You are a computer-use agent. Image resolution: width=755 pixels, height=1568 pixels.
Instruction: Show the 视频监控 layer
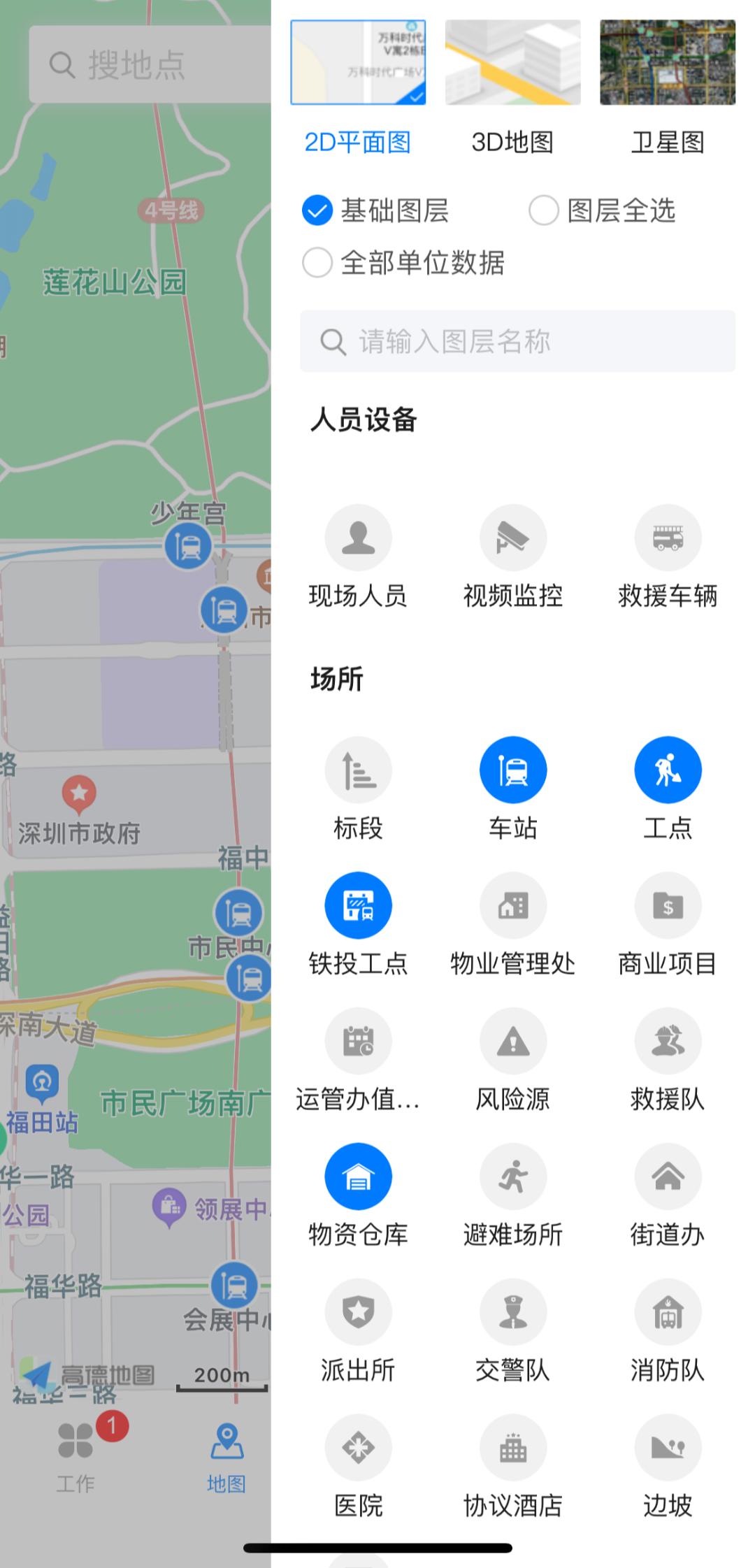512,538
